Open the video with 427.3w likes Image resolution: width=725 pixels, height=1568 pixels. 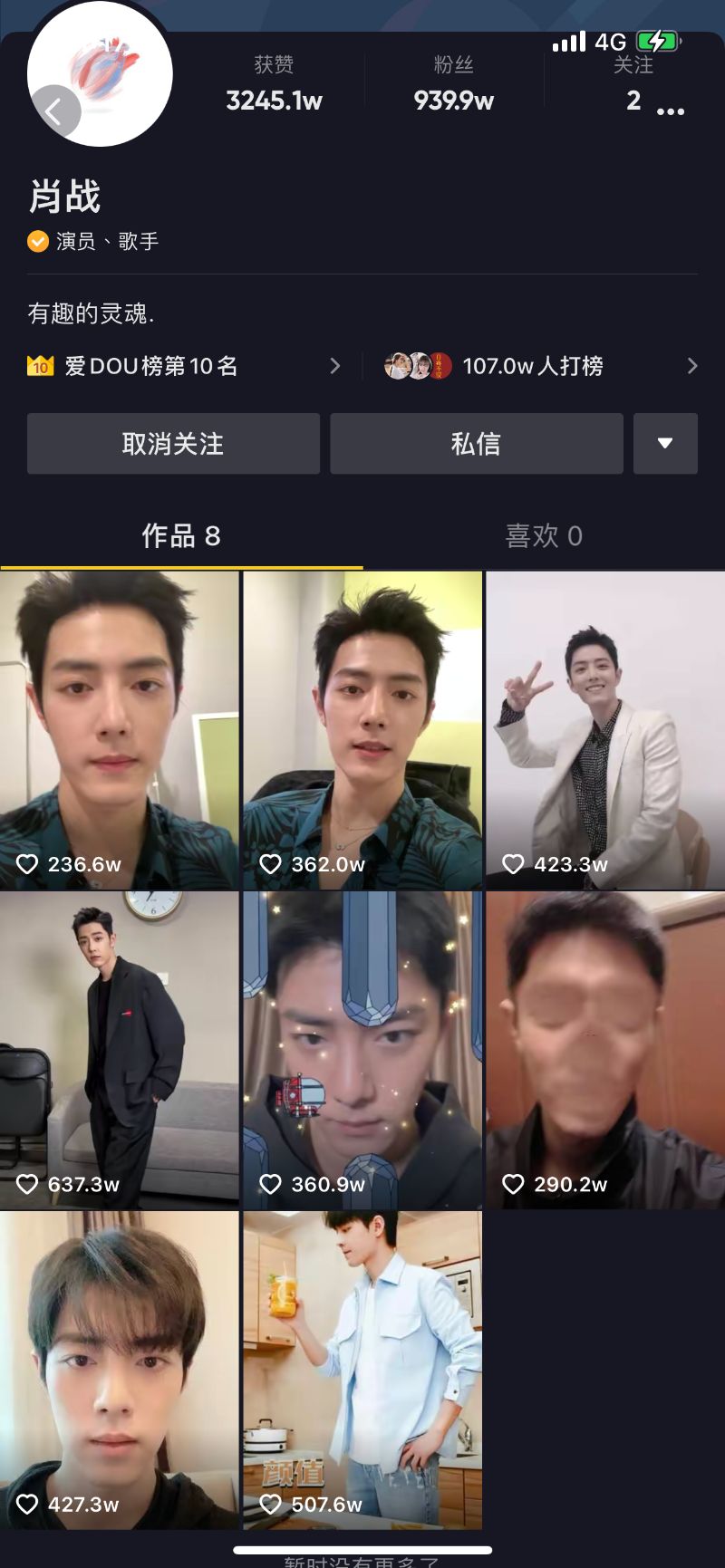(119, 1370)
